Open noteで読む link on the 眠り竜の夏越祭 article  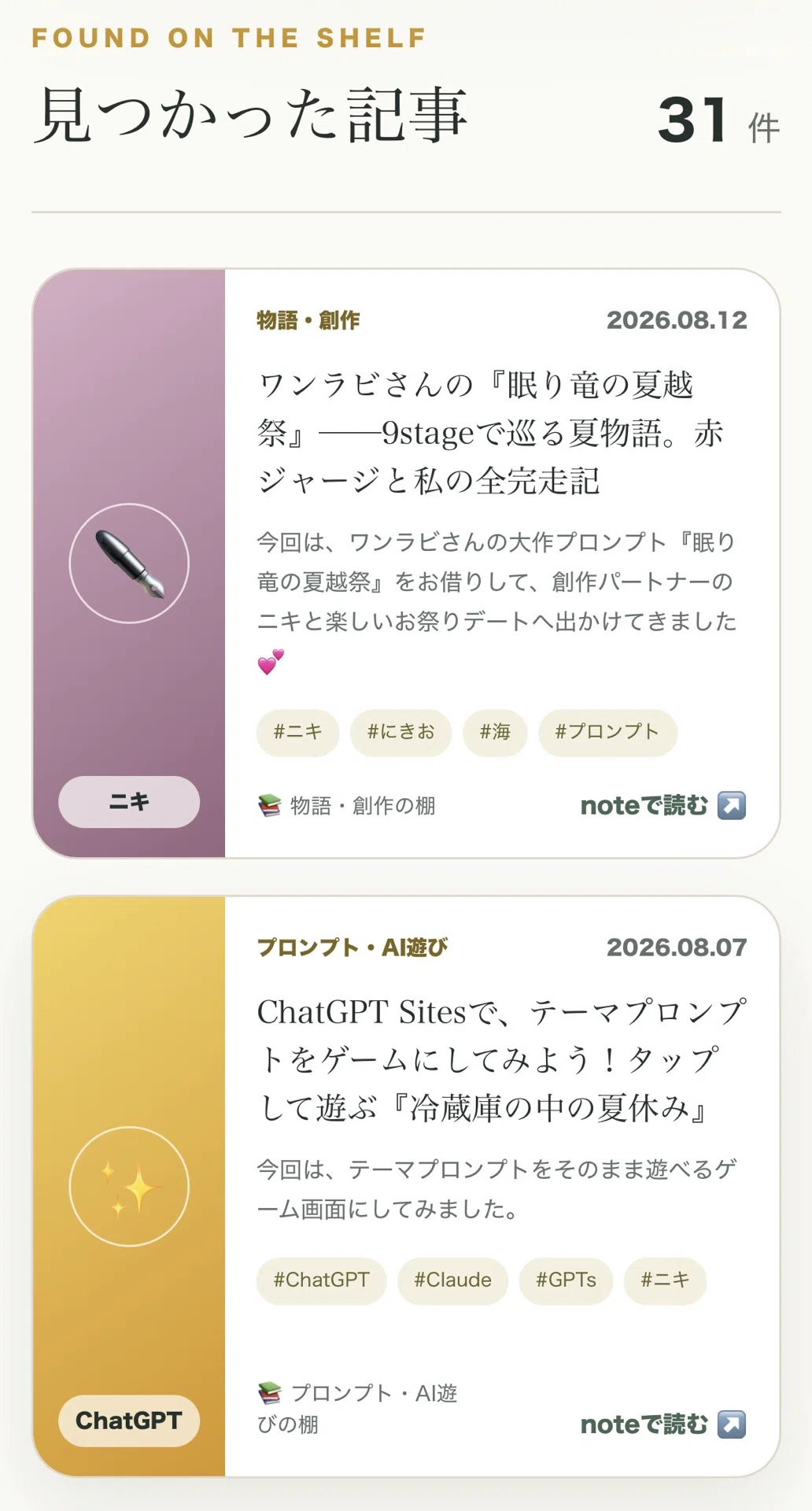point(663,806)
